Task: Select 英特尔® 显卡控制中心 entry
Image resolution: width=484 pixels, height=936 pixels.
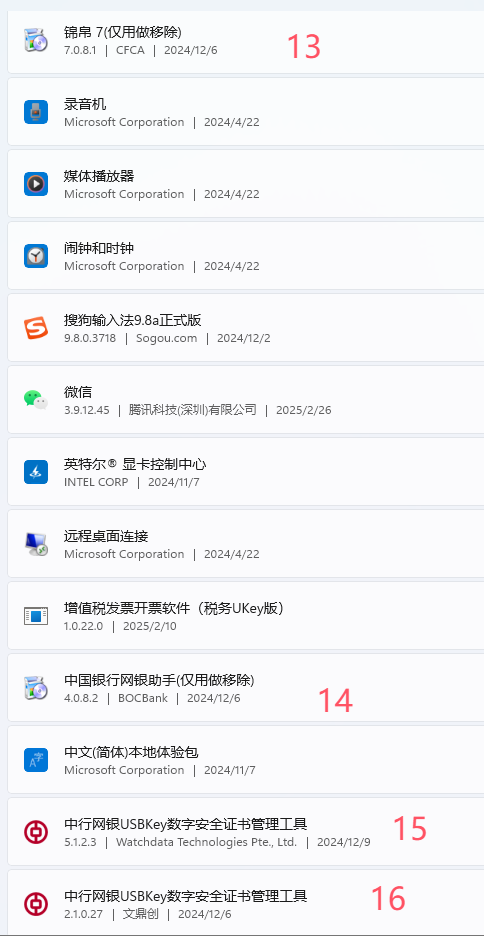Action: (x=246, y=472)
